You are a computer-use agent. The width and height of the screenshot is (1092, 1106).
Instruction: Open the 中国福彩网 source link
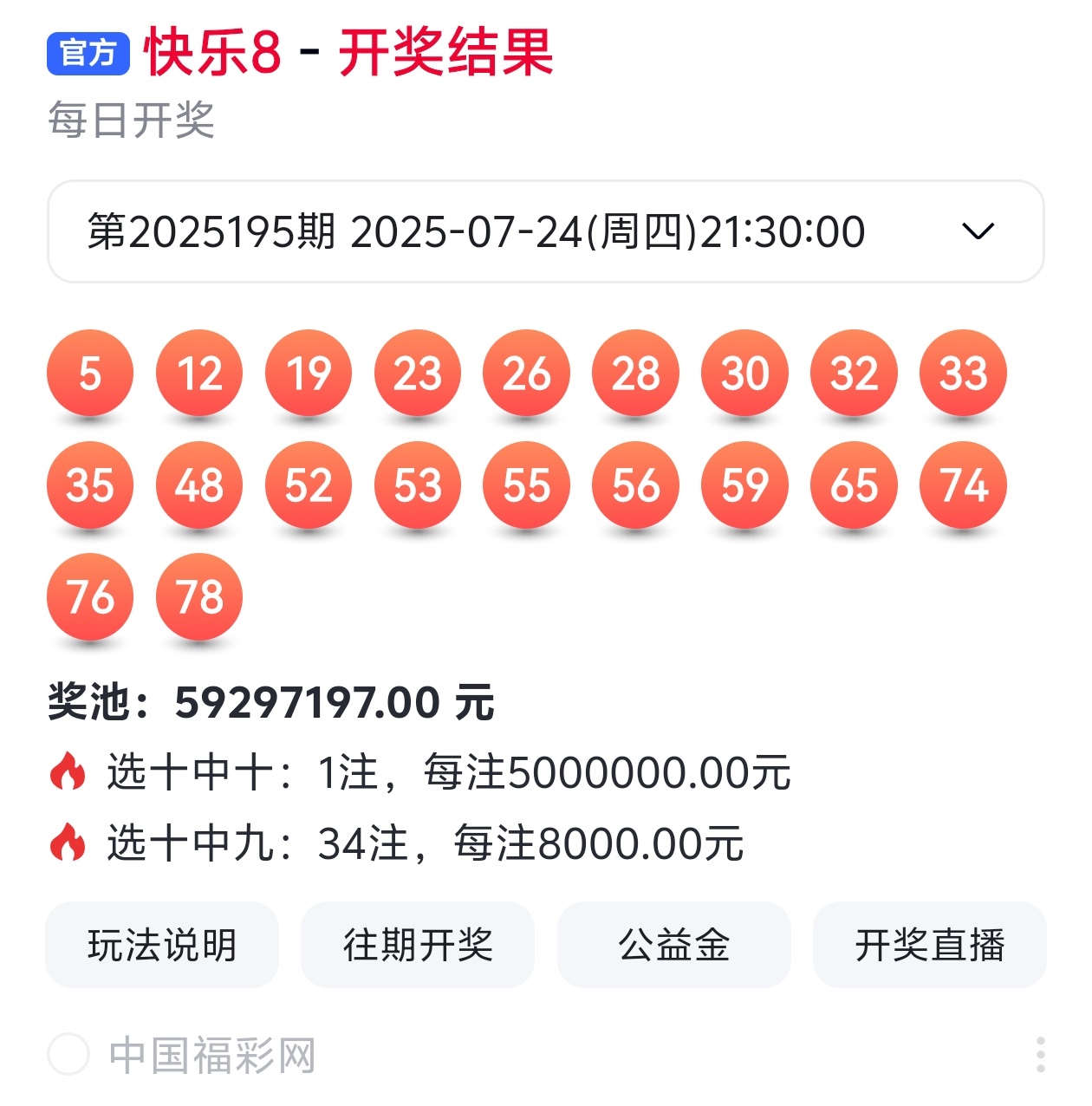[211, 1055]
